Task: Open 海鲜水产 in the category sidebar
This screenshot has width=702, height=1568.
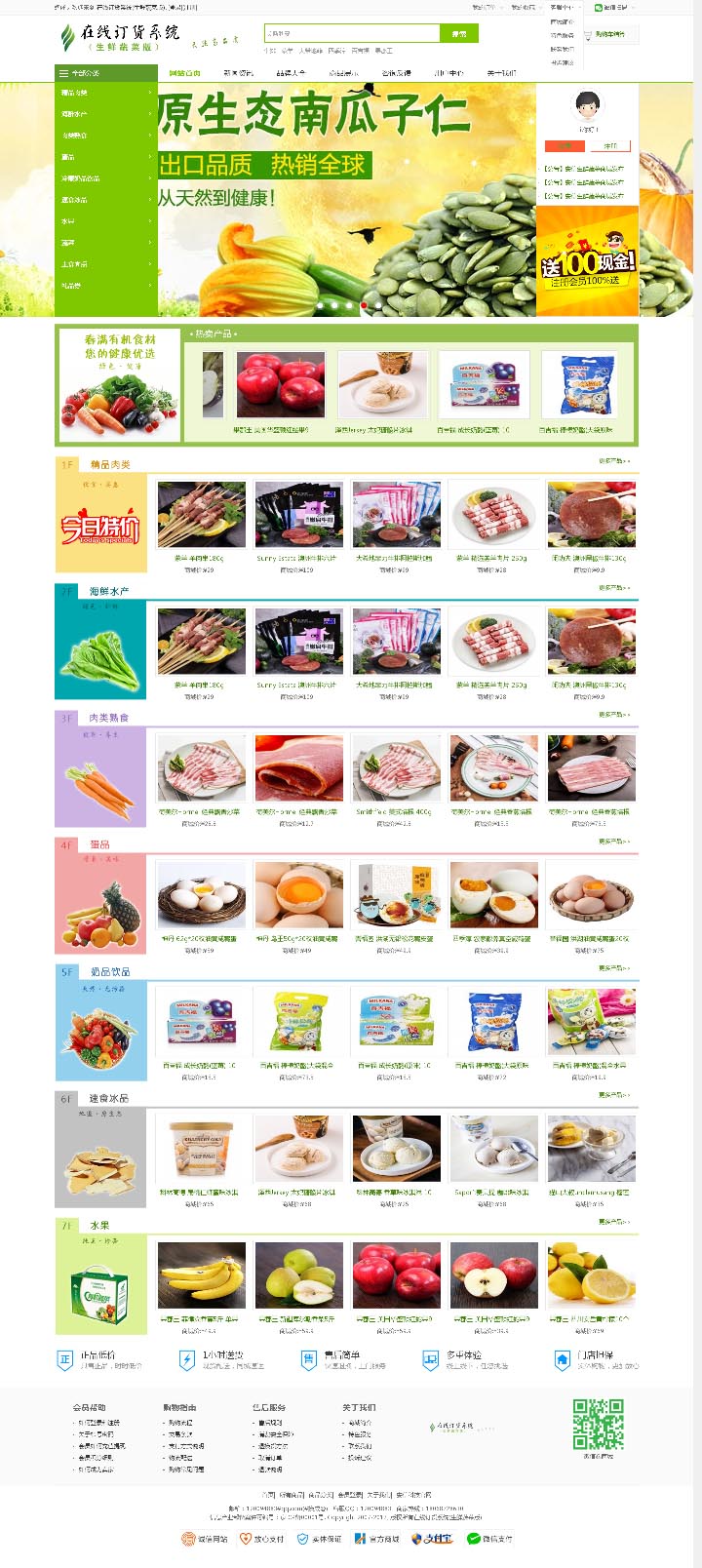Action: [105, 114]
